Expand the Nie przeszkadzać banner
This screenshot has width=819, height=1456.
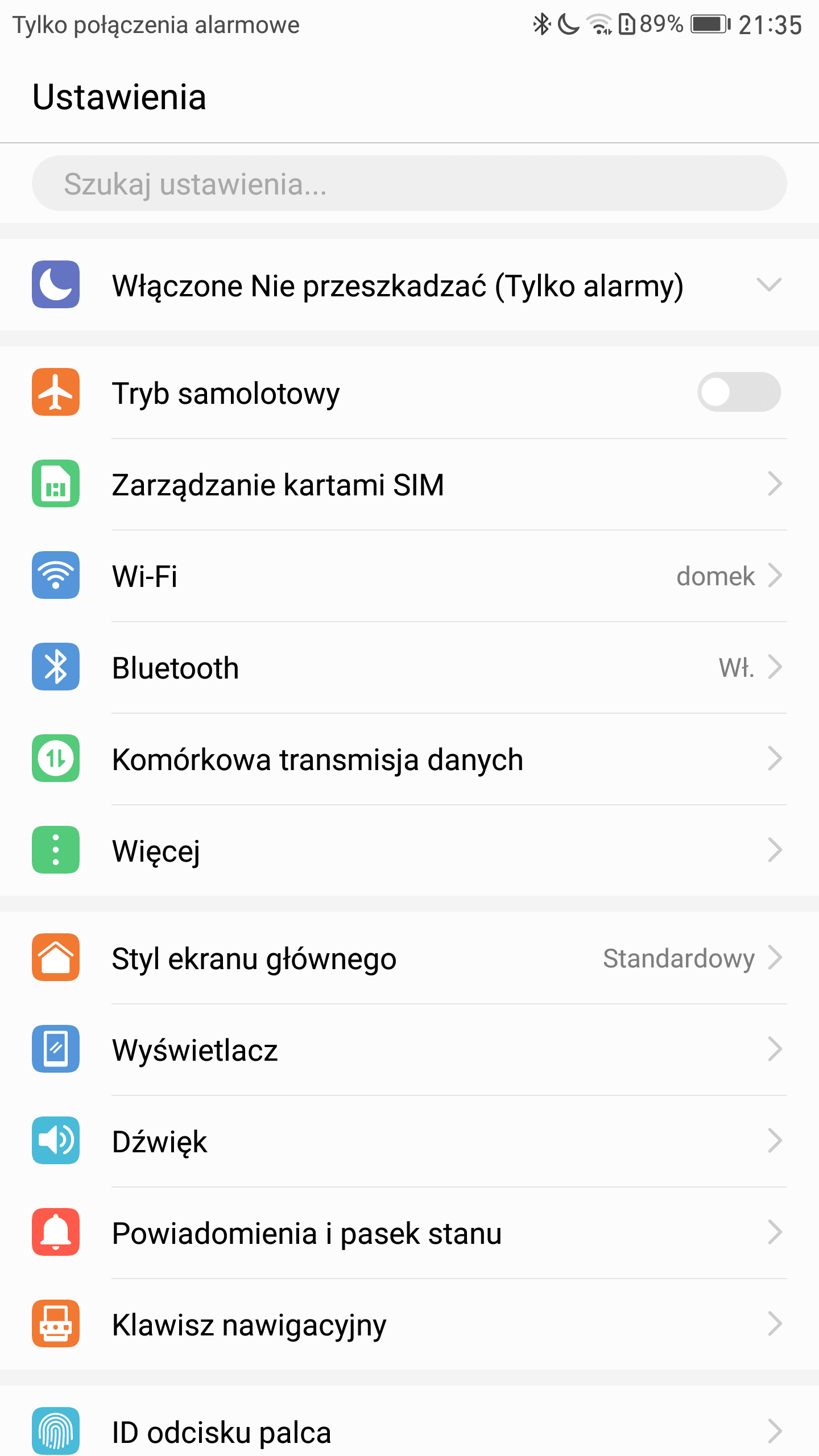(x=769, y=284)
